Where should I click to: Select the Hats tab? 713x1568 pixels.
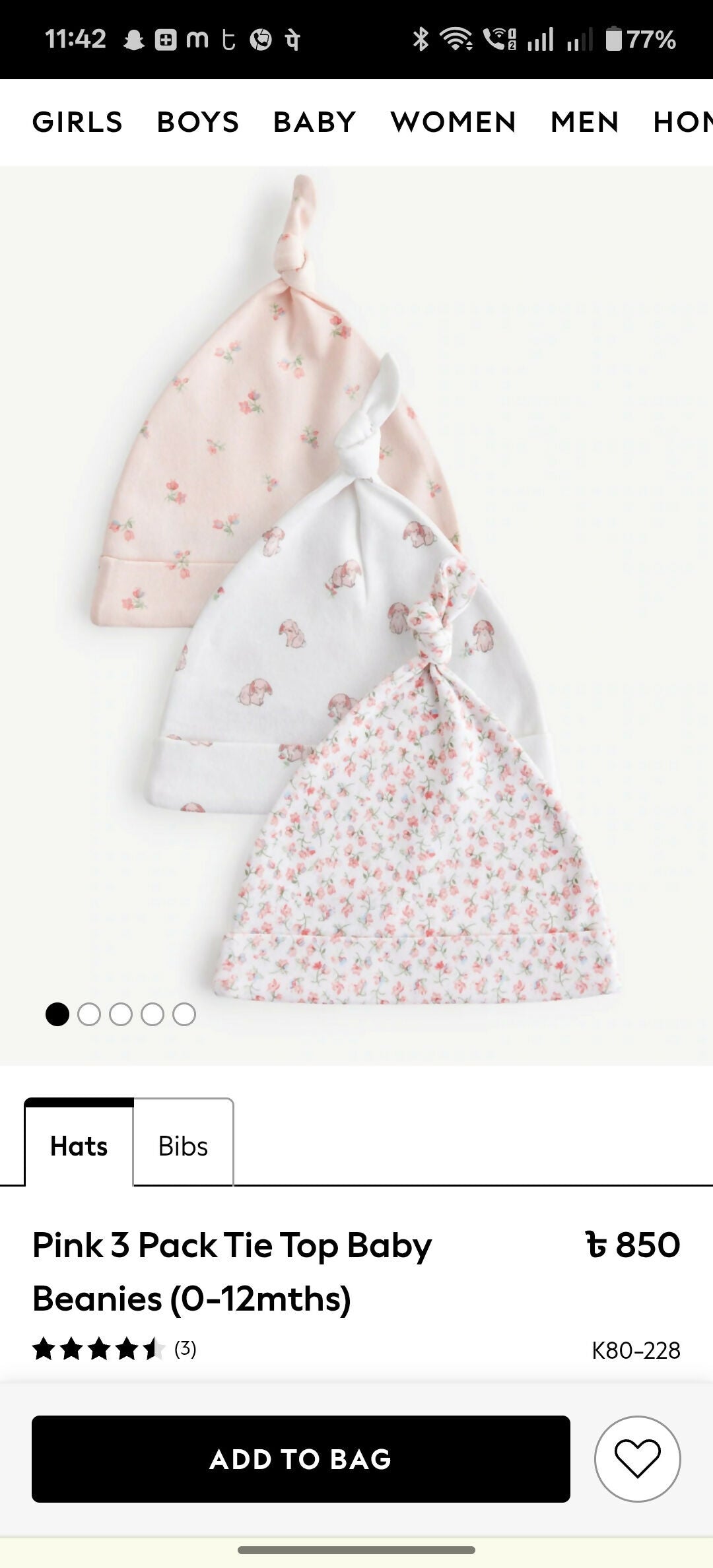click(79, 1146)
